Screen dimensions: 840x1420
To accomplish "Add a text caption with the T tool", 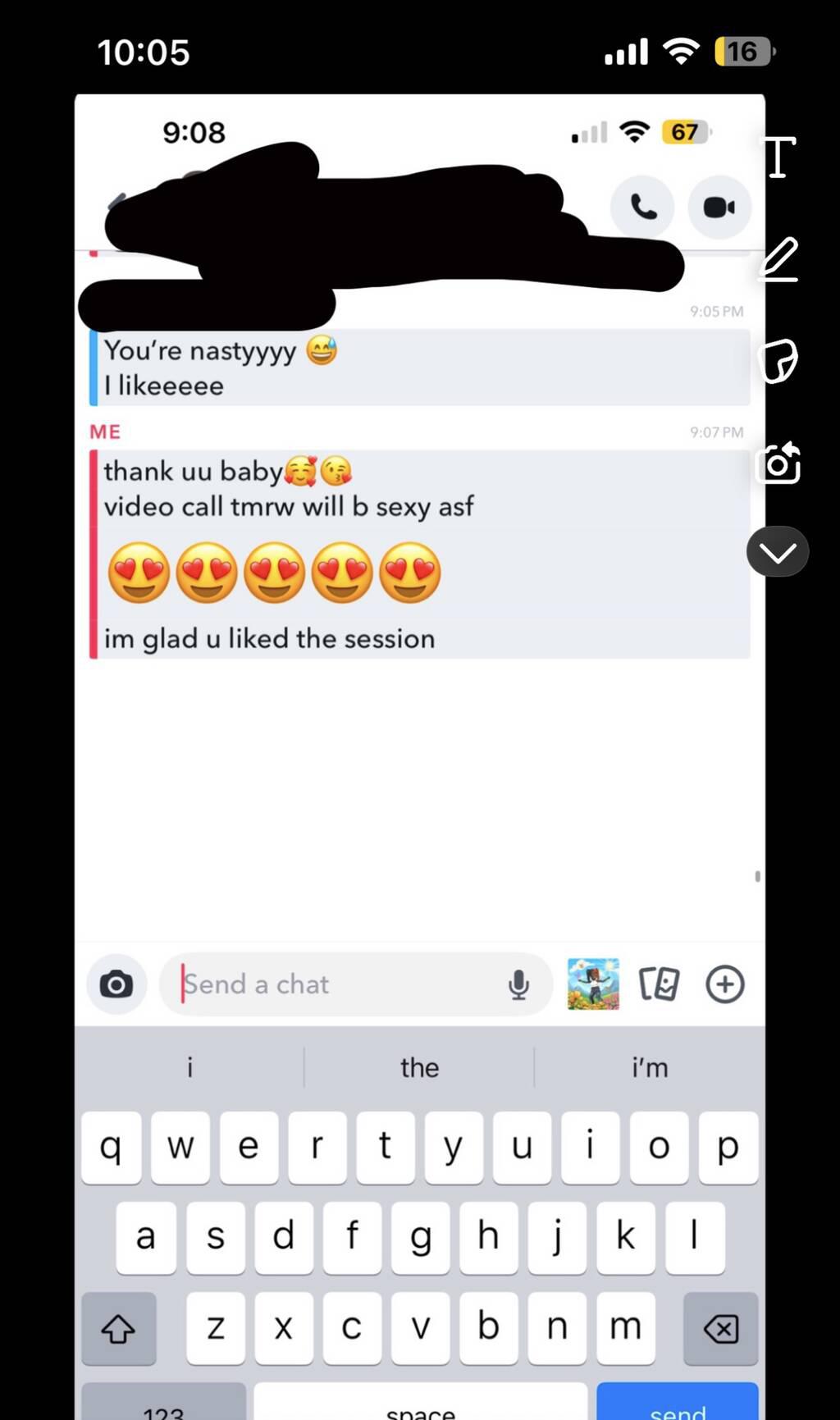I will 780,157.
